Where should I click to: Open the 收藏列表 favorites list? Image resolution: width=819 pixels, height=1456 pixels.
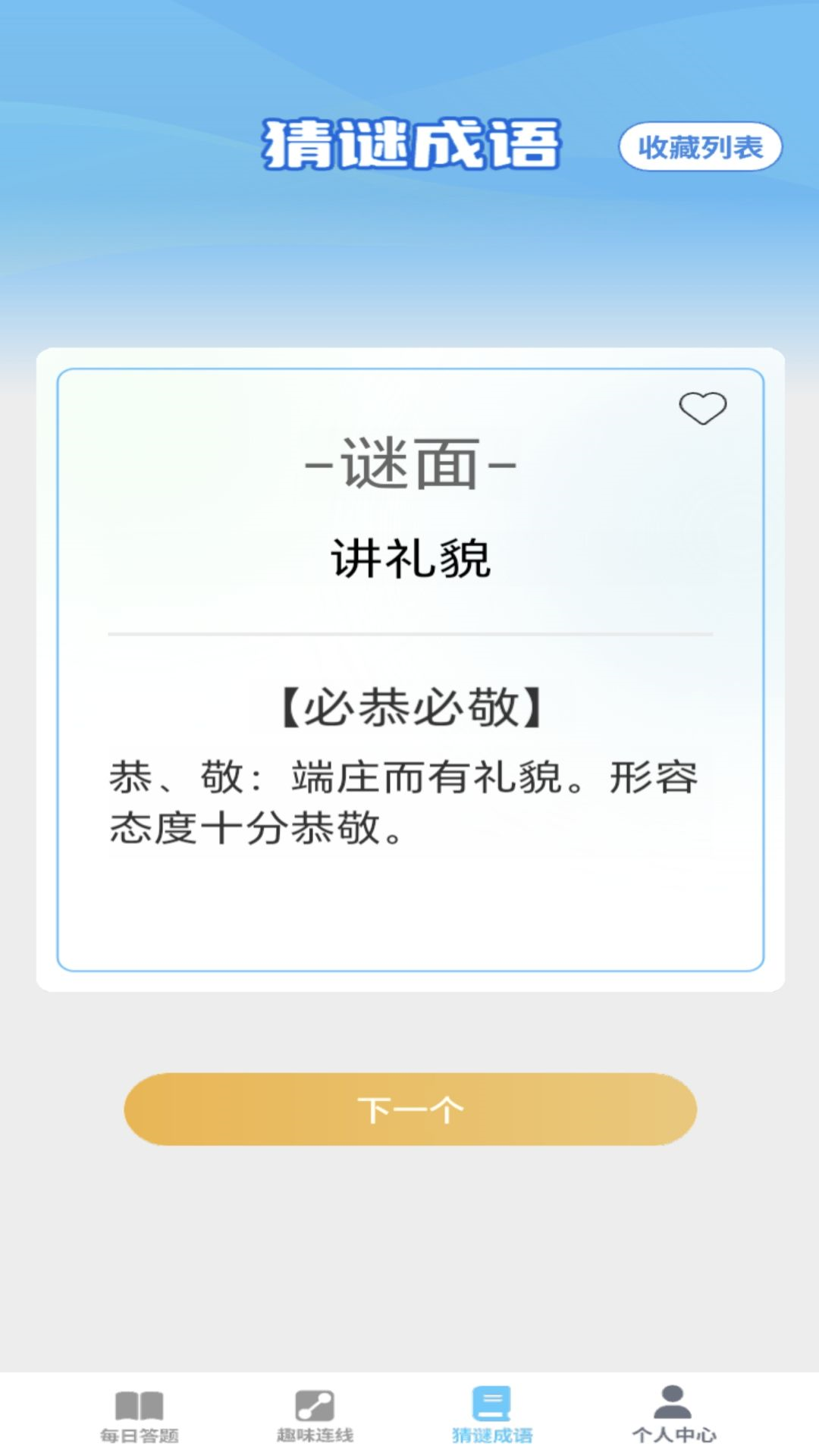coord(699,146)
